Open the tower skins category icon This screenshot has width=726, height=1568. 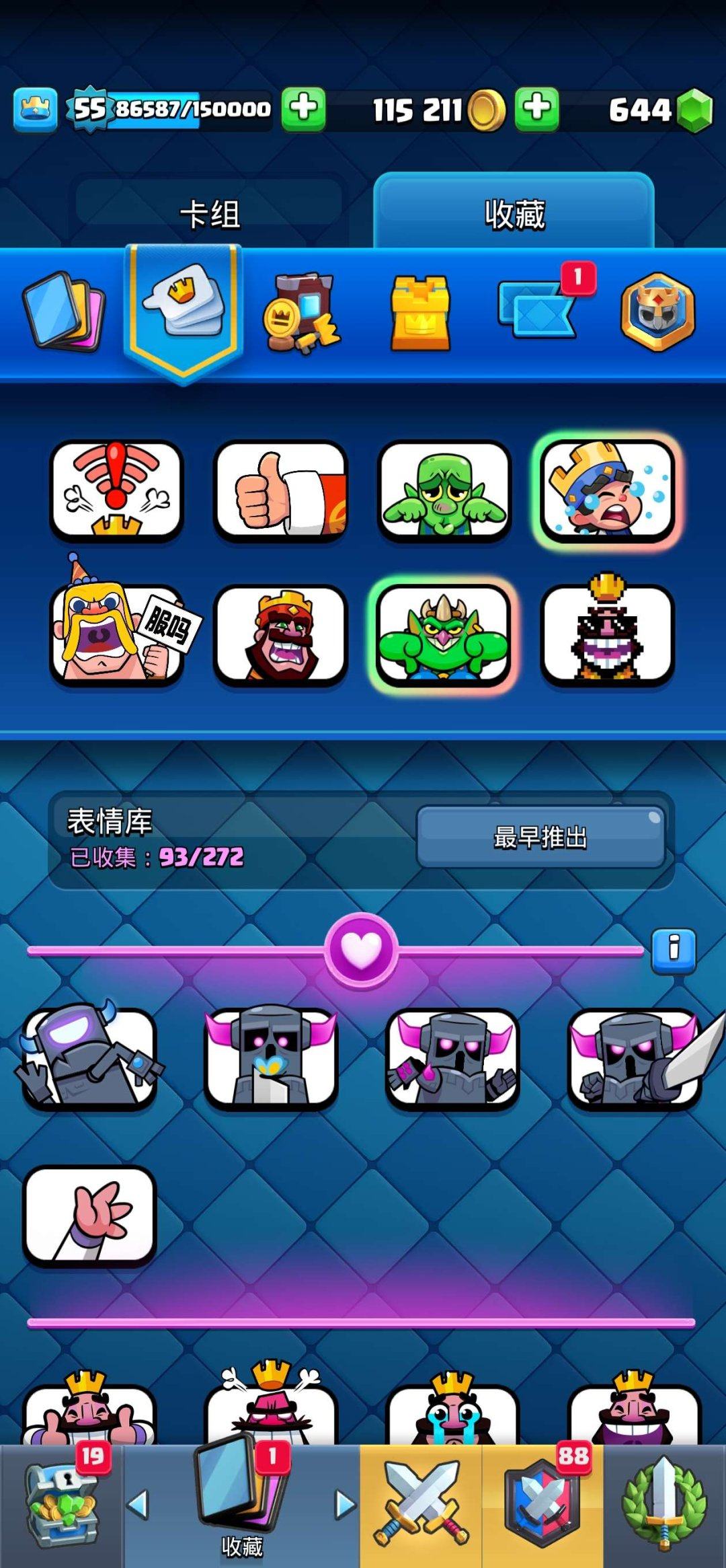[x=421, y=313]
